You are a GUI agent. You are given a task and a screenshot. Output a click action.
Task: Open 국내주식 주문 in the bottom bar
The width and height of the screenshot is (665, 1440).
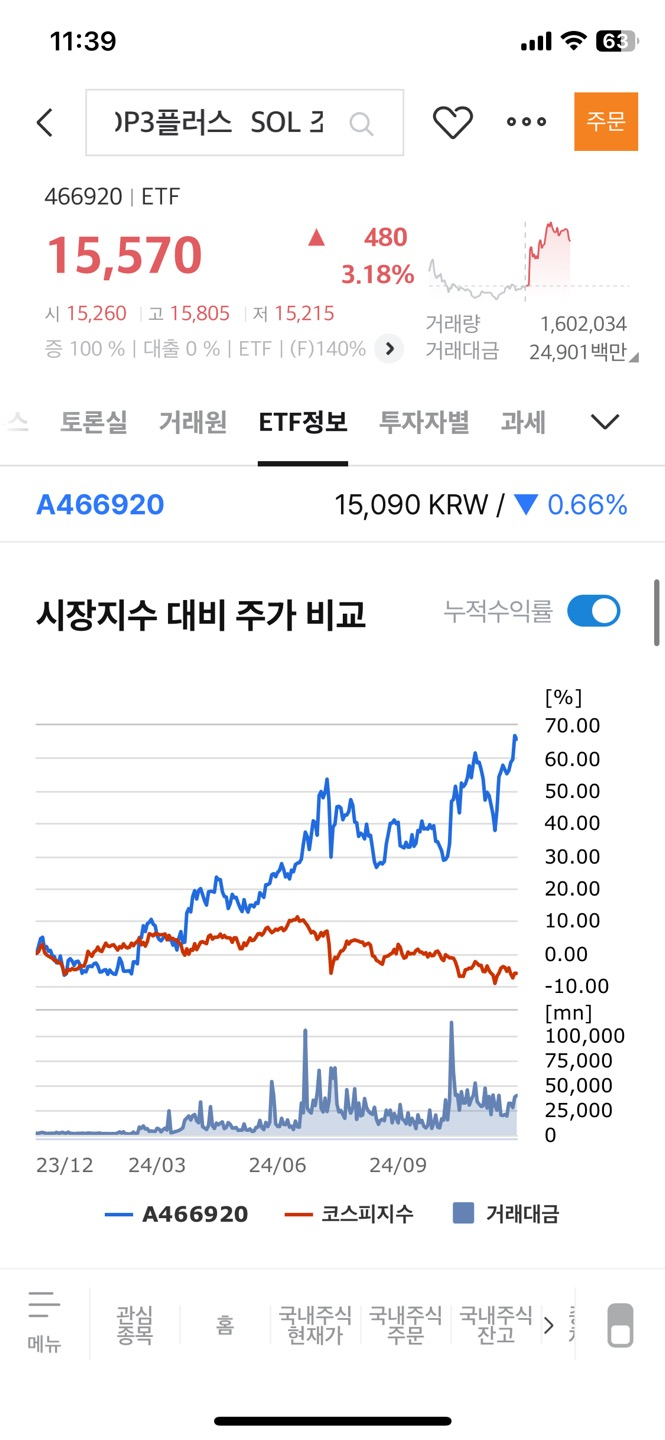405,1325
